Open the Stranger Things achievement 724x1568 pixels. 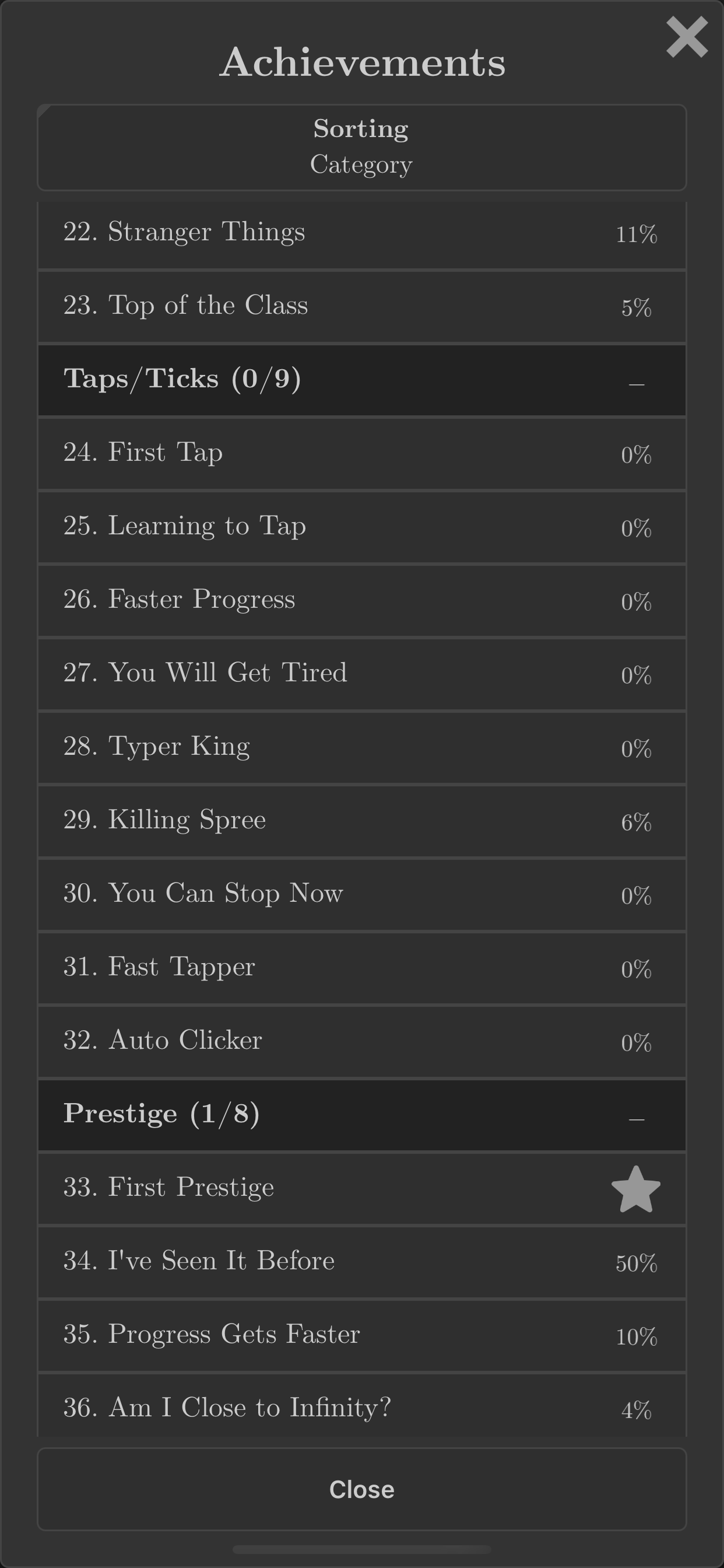tap(361, 234)
